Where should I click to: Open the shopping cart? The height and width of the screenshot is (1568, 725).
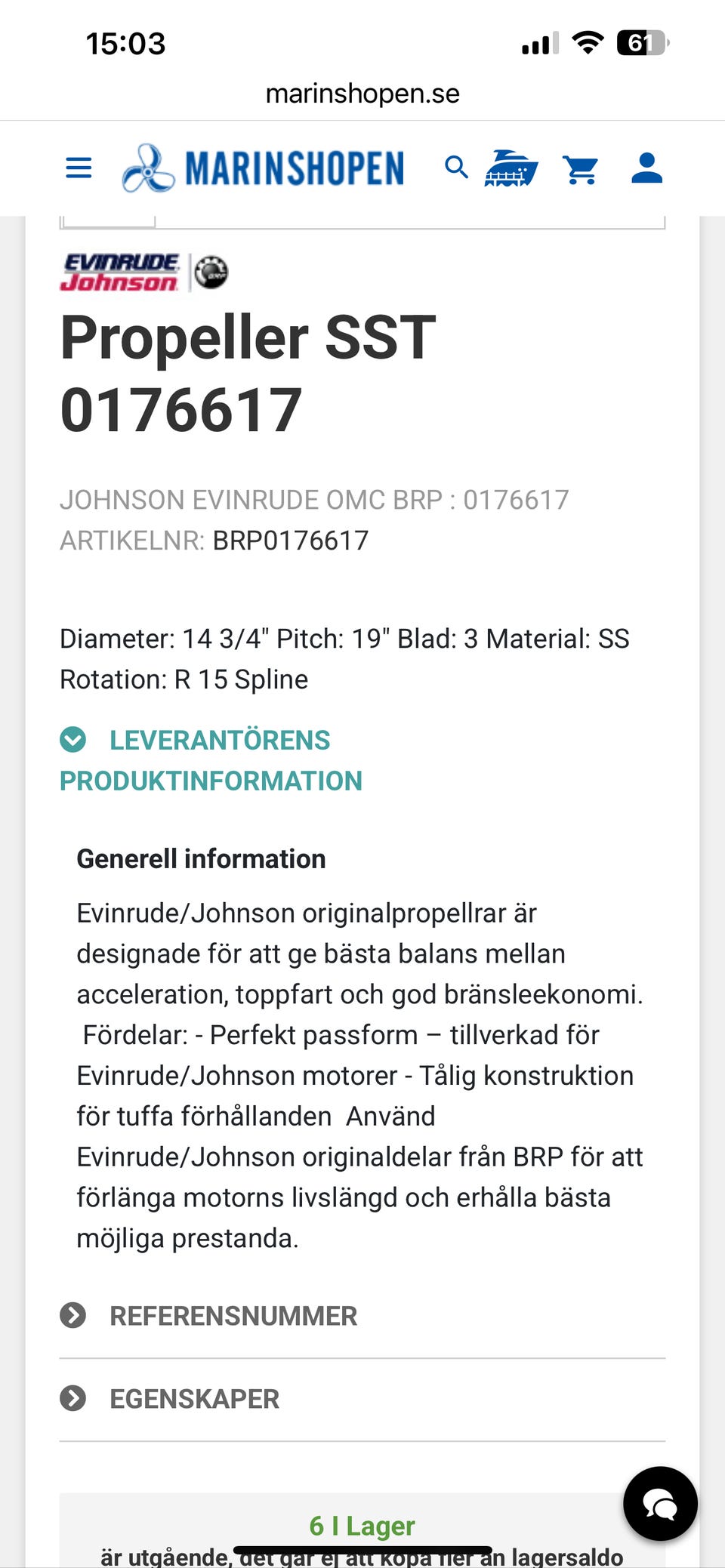click(582, 168)
